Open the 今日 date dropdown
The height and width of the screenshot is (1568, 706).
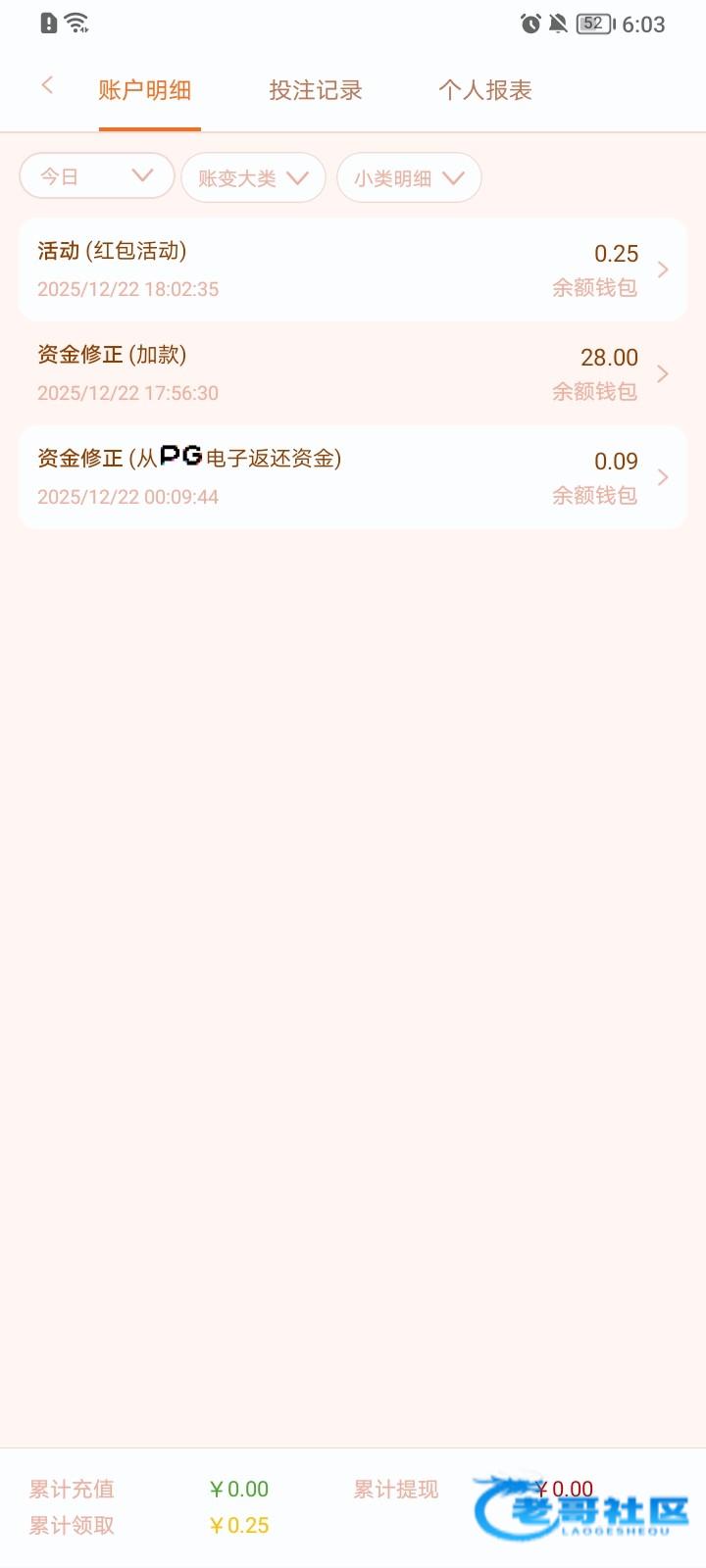point(96,176)
